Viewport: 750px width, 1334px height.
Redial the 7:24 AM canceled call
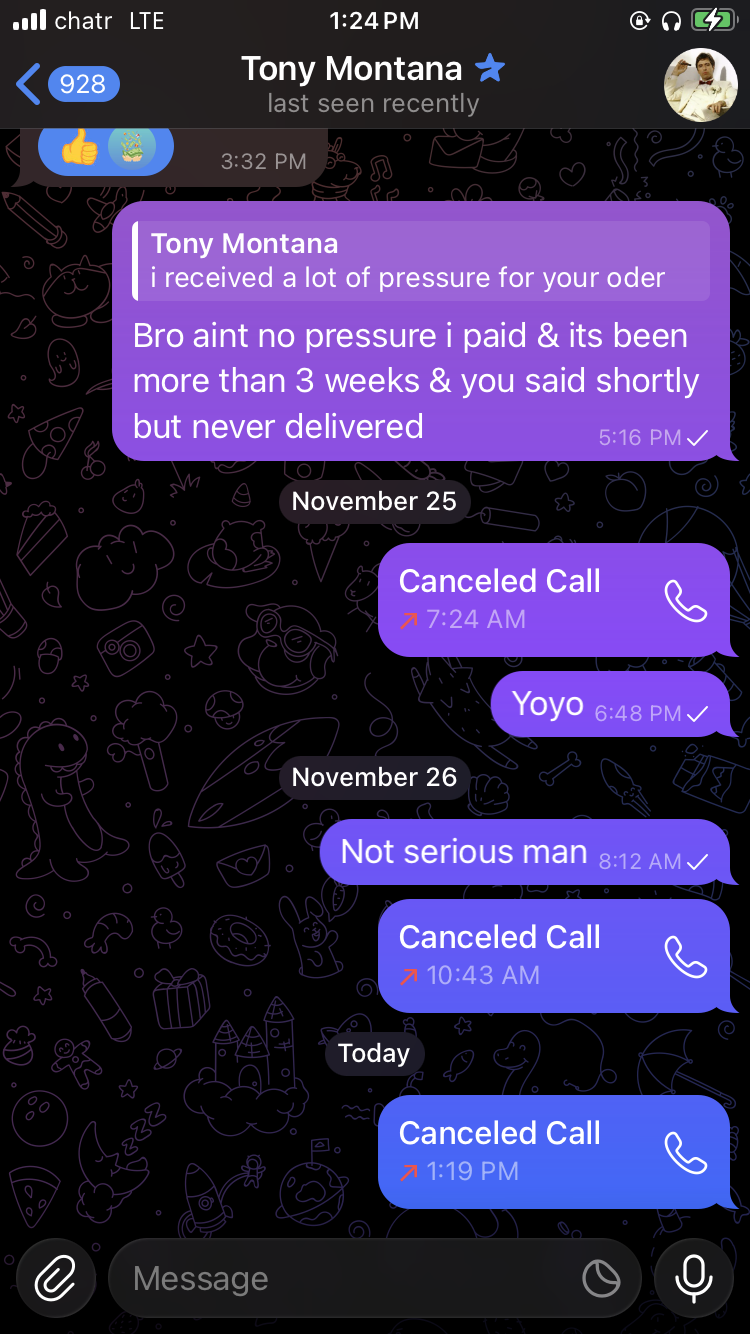[686, 600]
